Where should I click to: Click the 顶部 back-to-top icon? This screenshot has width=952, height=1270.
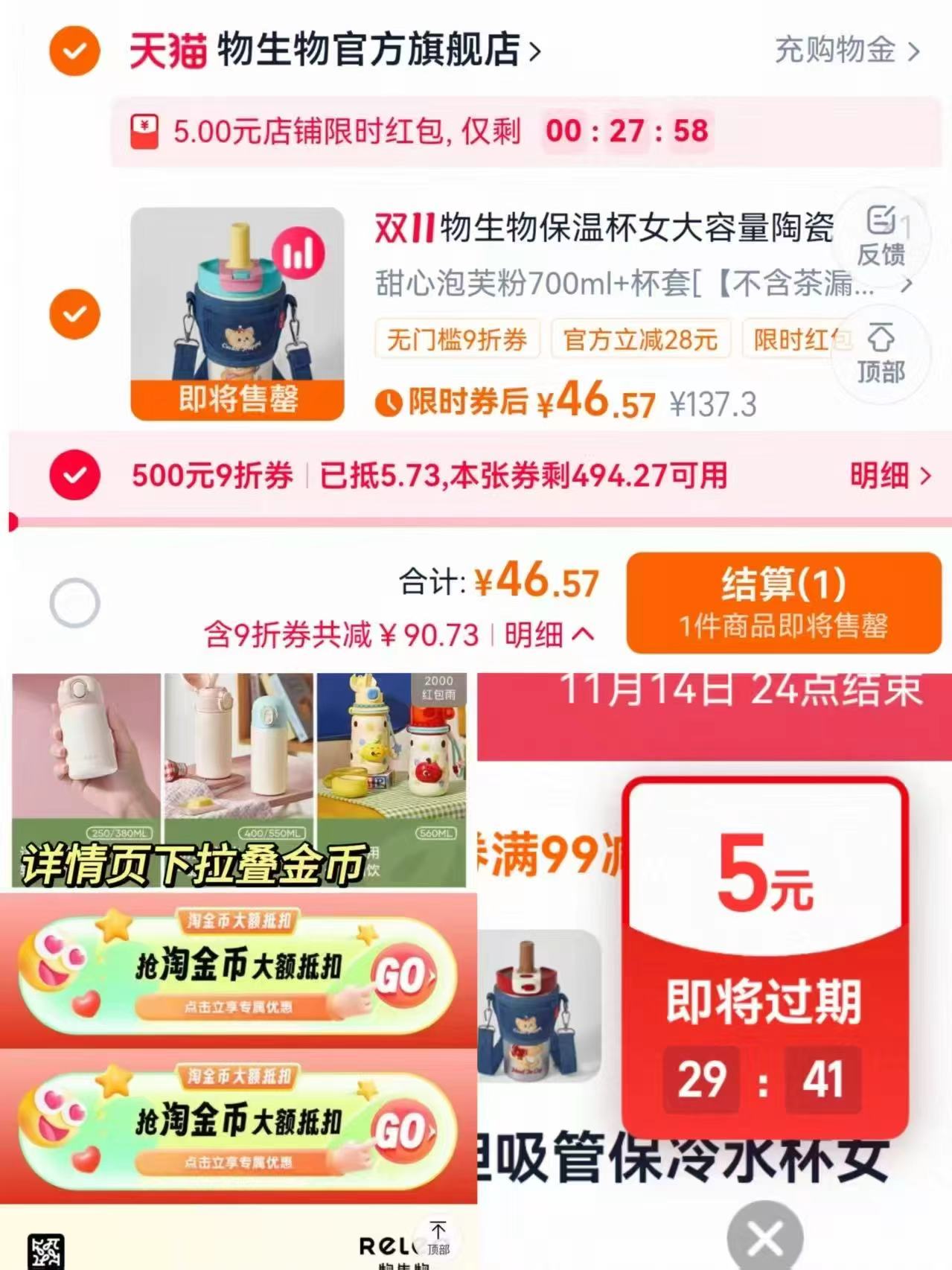point(881,355)
